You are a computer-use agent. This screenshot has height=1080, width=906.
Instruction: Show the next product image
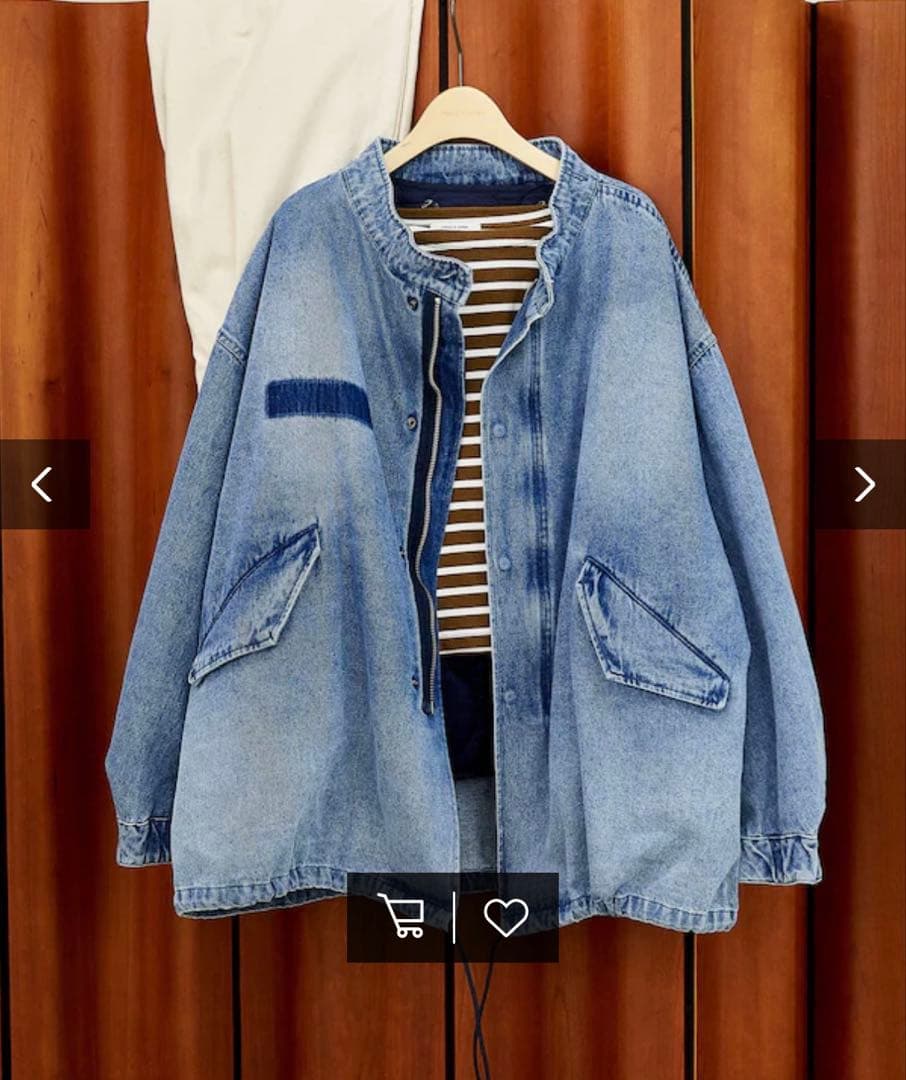tap(863, 484)
